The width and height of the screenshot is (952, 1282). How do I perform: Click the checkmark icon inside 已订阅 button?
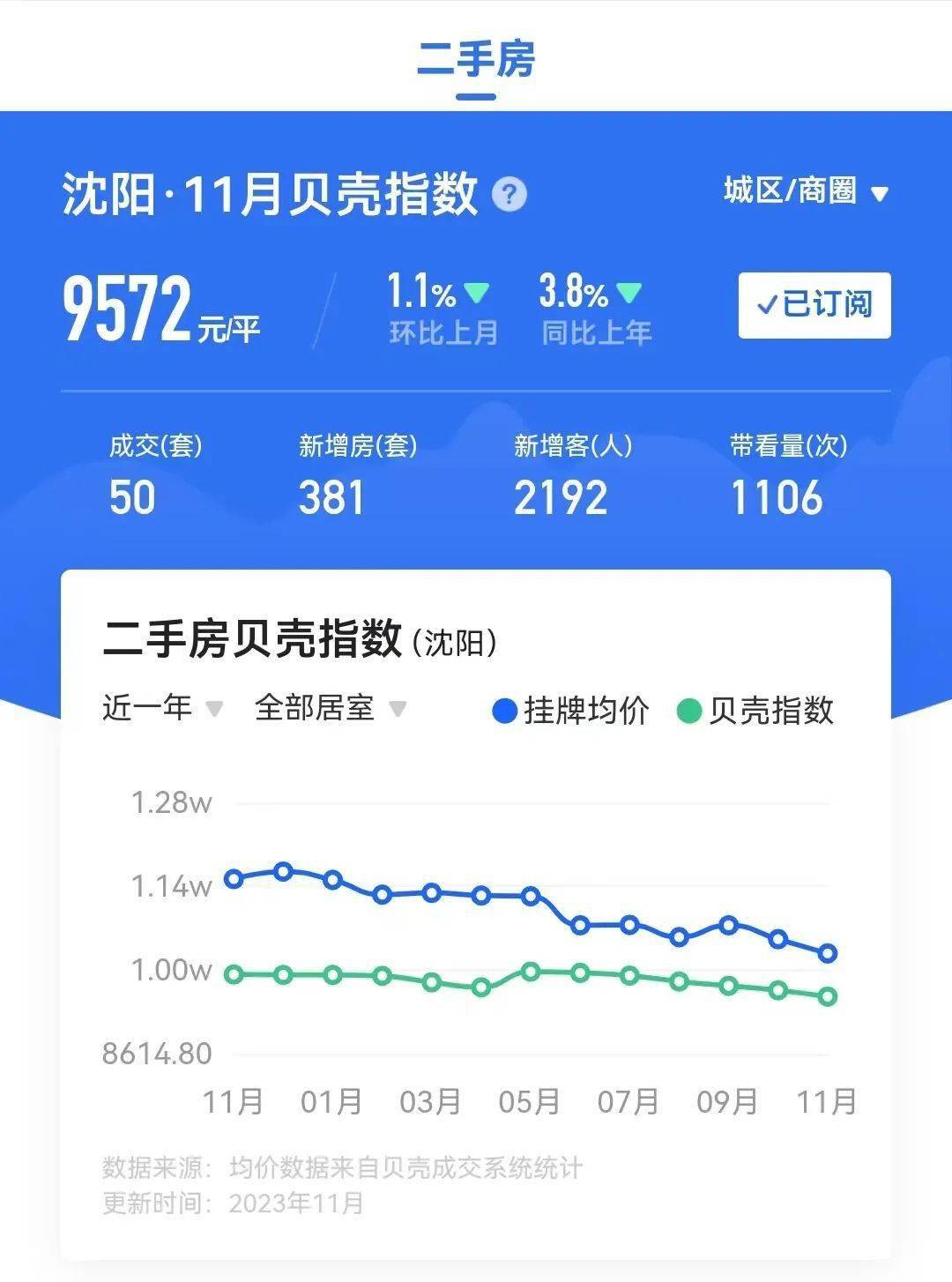[766, 304]
